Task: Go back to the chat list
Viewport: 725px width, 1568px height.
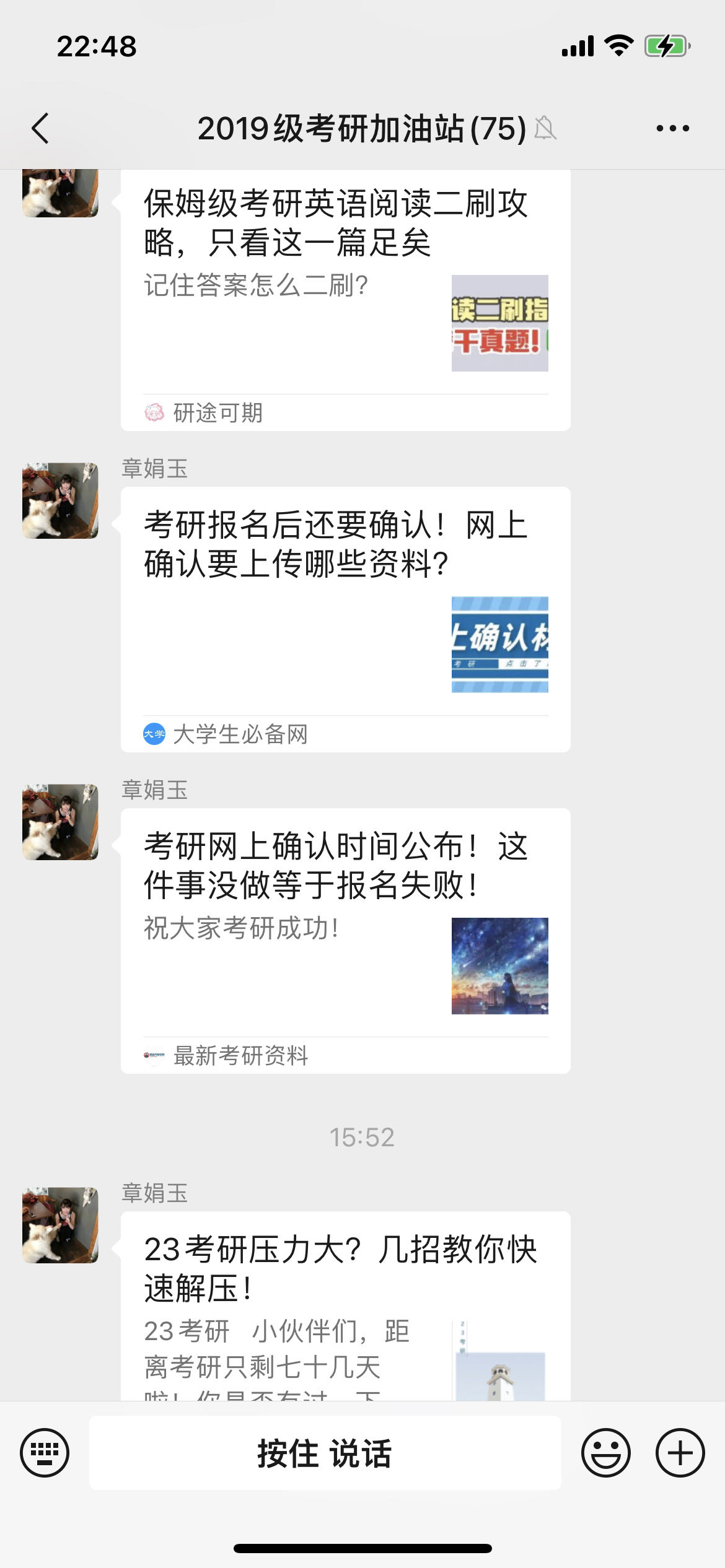Action: (x=41, y=129)
